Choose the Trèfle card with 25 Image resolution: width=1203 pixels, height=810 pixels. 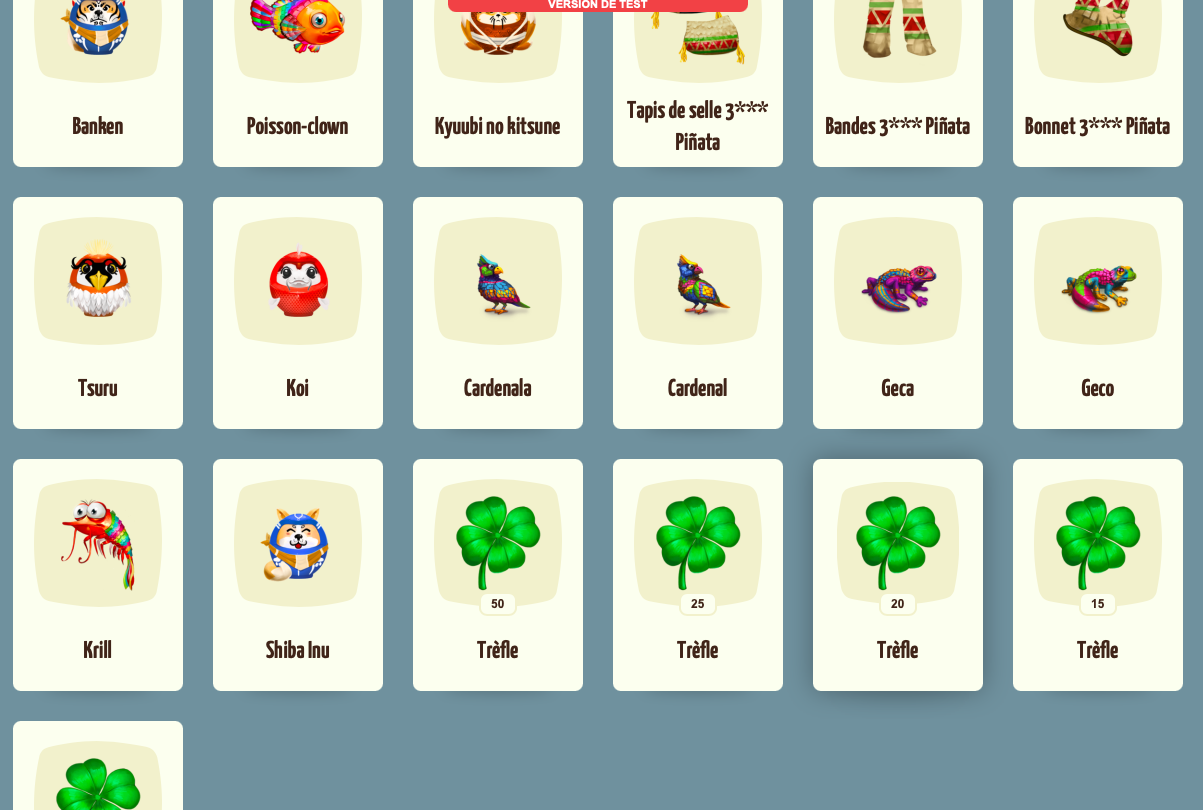click(x=698, y=574)
